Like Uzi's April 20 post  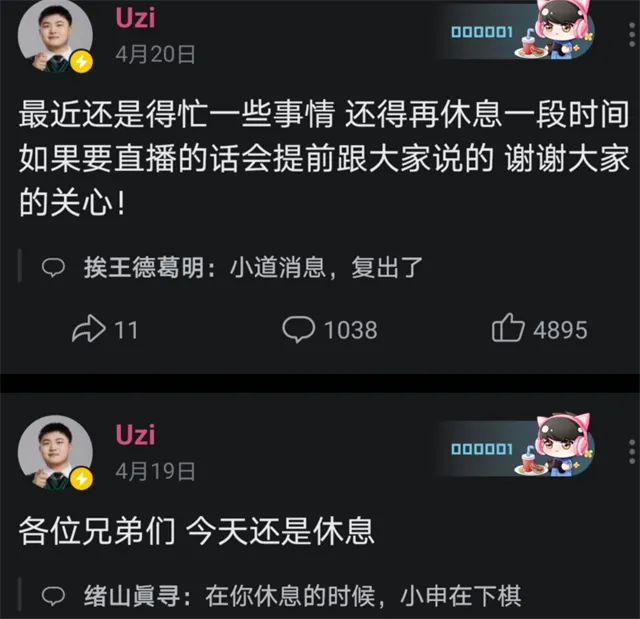[539, 329]
